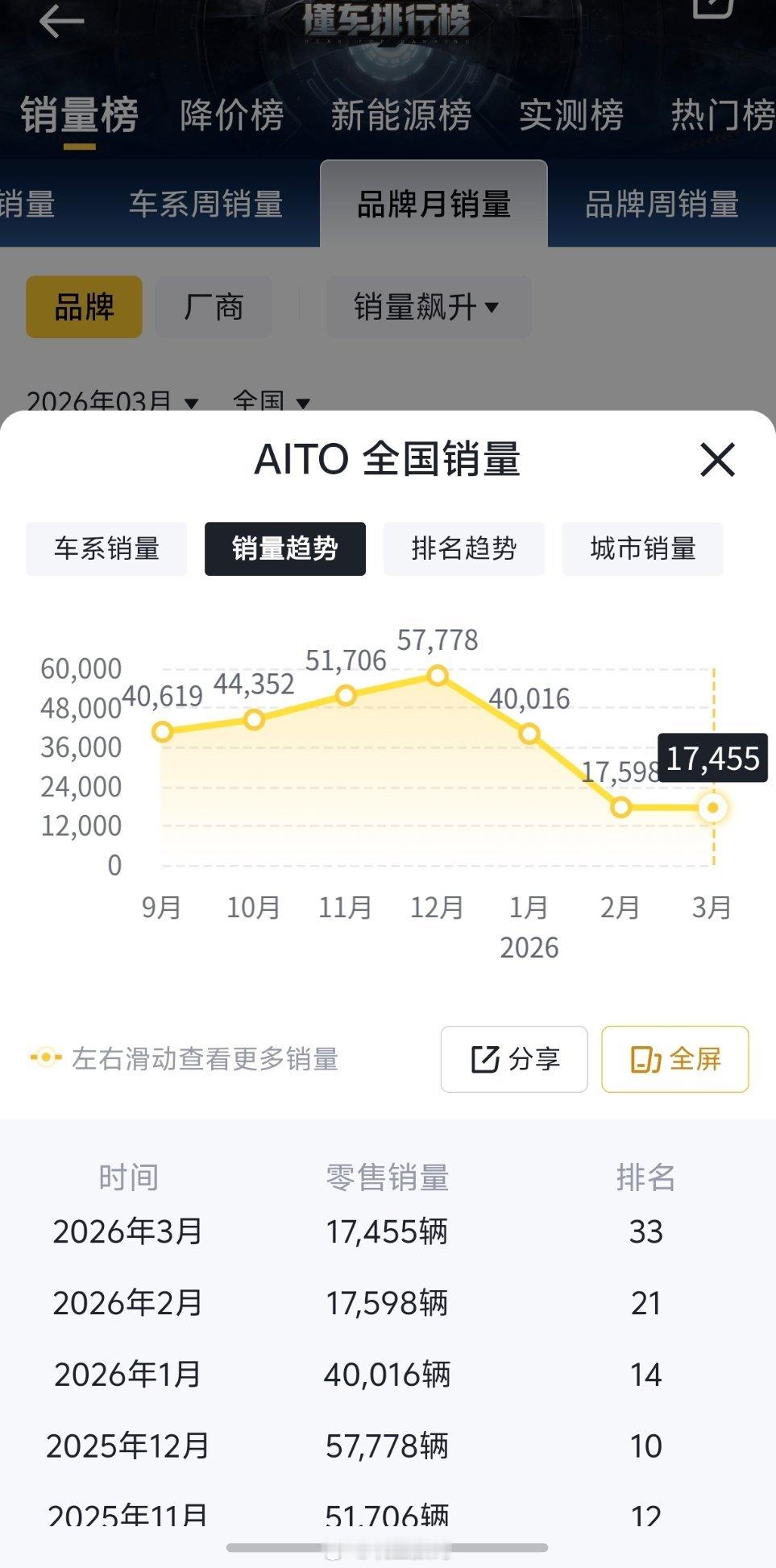Open details for the 2025年12月 row
Image resolution: width=776 pixels, height=1568 pixels.
tap(387, 1446)
